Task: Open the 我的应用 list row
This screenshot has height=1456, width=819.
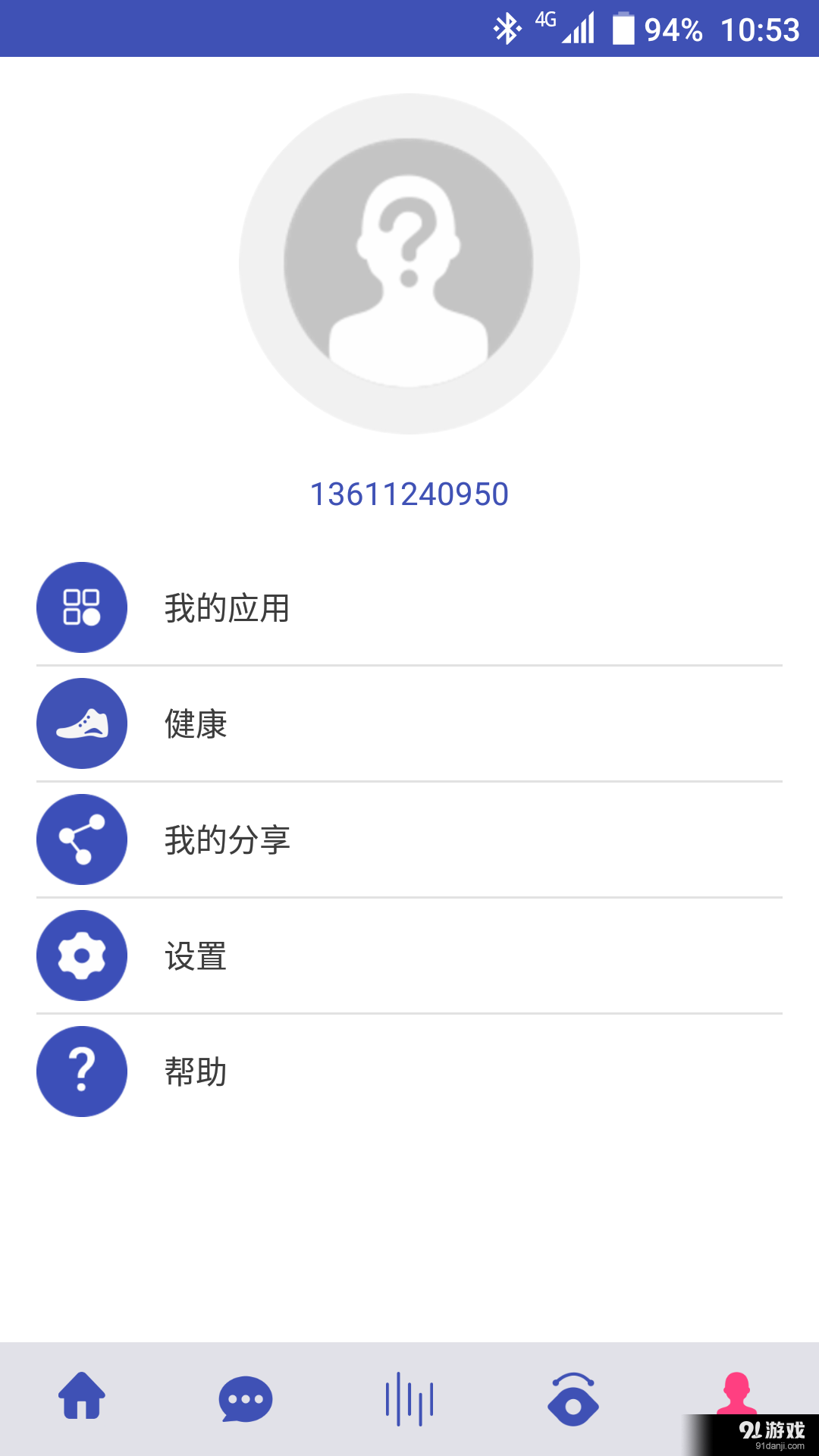Action: 303,607
